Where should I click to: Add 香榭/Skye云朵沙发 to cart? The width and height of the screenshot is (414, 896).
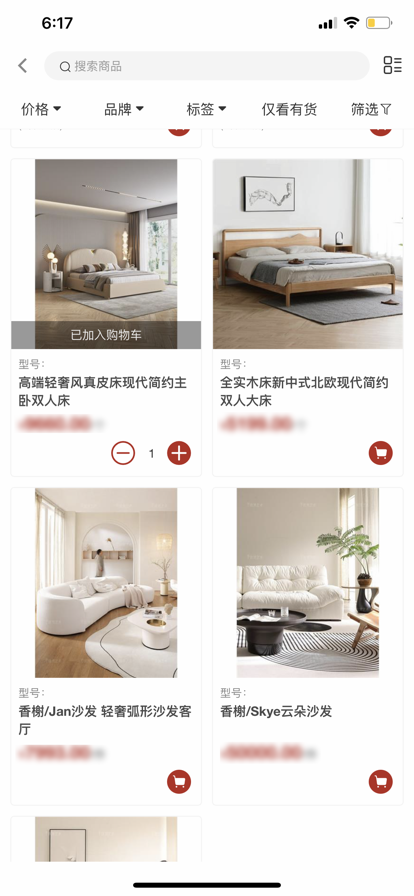pos(381,782)
